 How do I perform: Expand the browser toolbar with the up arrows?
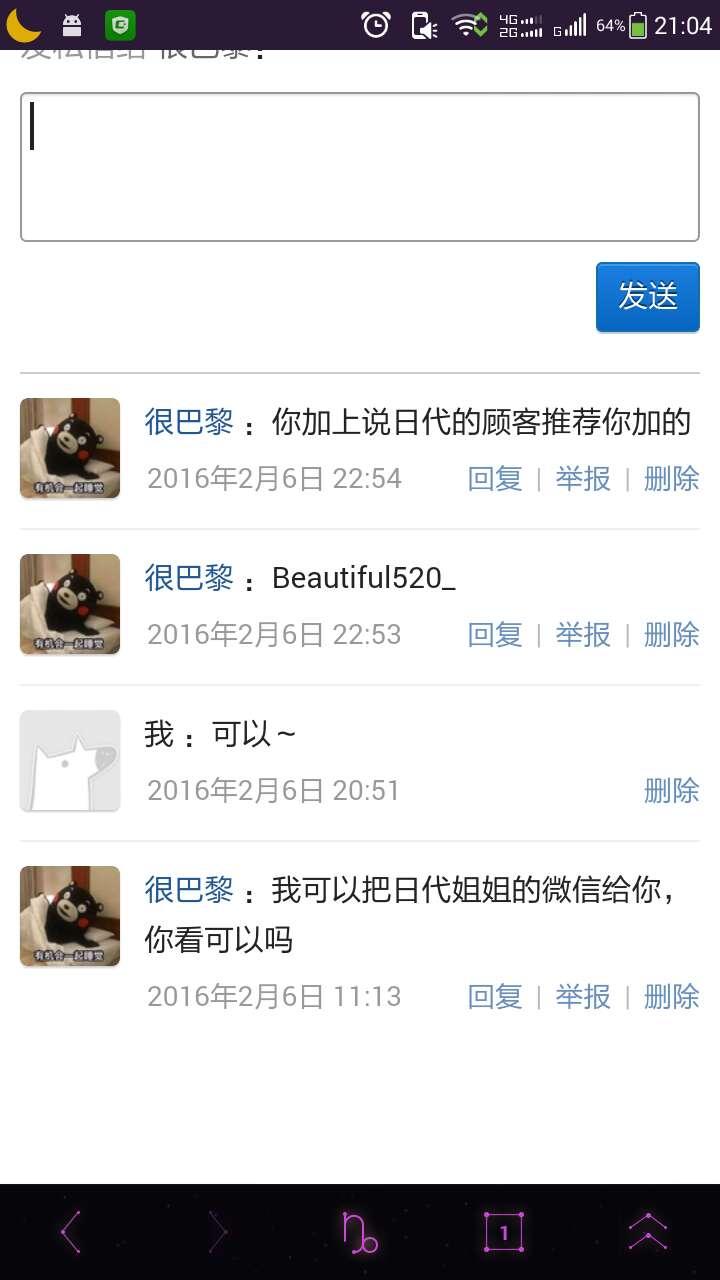pyautogui.click(x=648, y=1232)
